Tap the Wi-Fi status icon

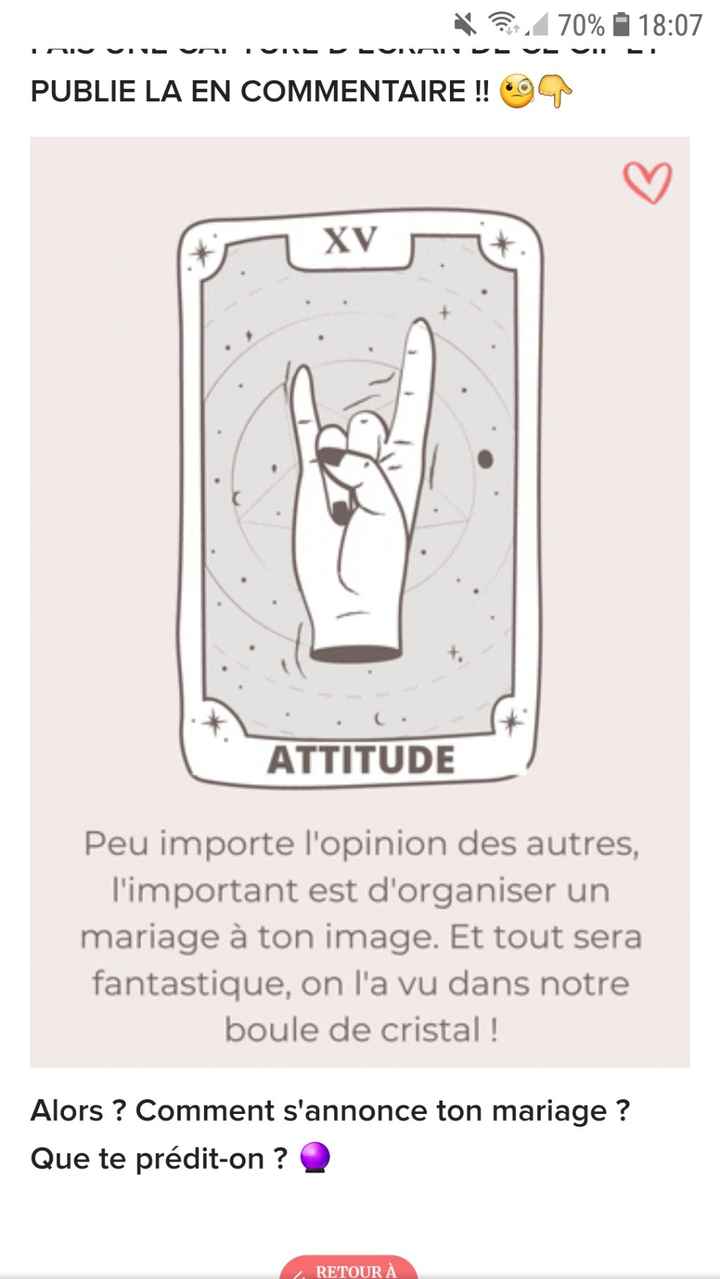[500, 20]
